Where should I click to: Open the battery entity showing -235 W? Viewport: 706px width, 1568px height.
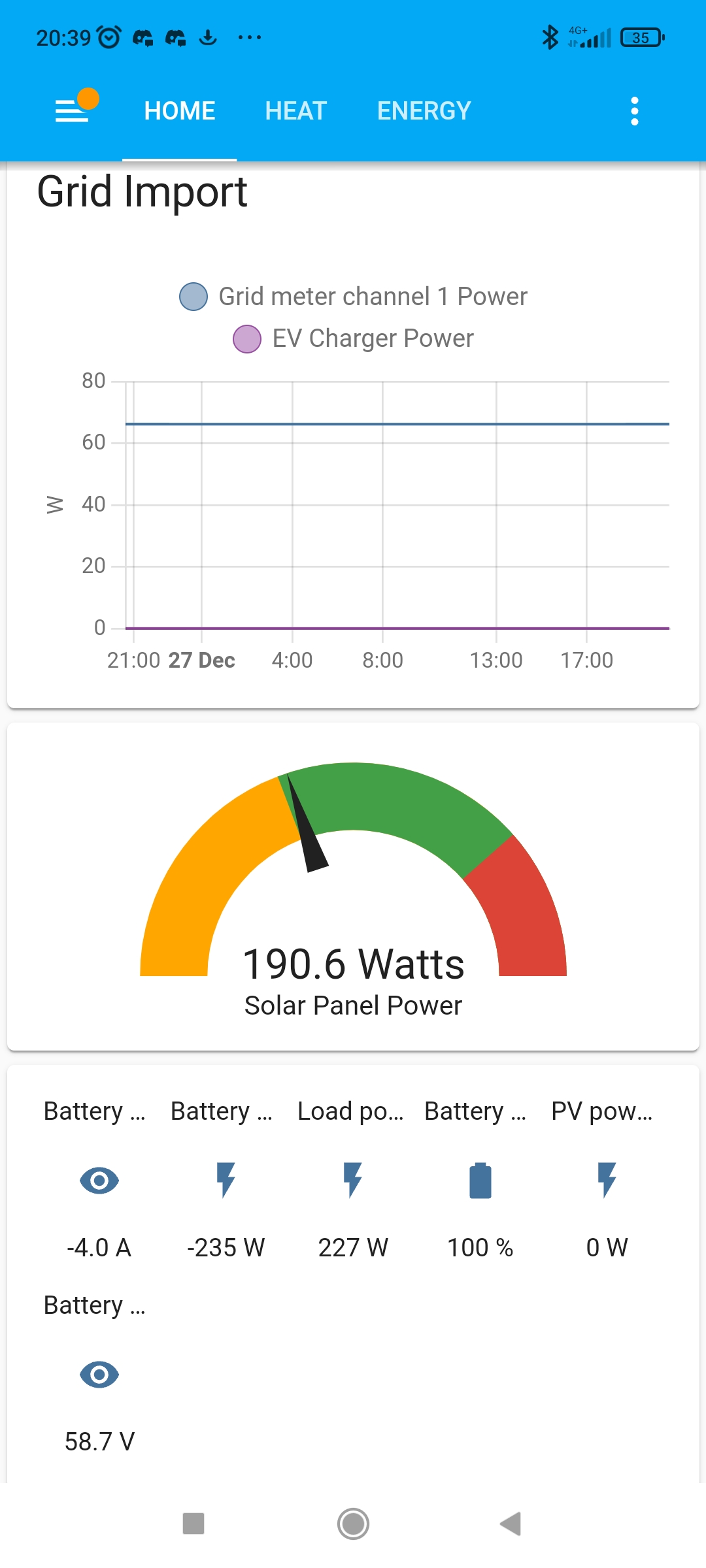coord(226,1180)
